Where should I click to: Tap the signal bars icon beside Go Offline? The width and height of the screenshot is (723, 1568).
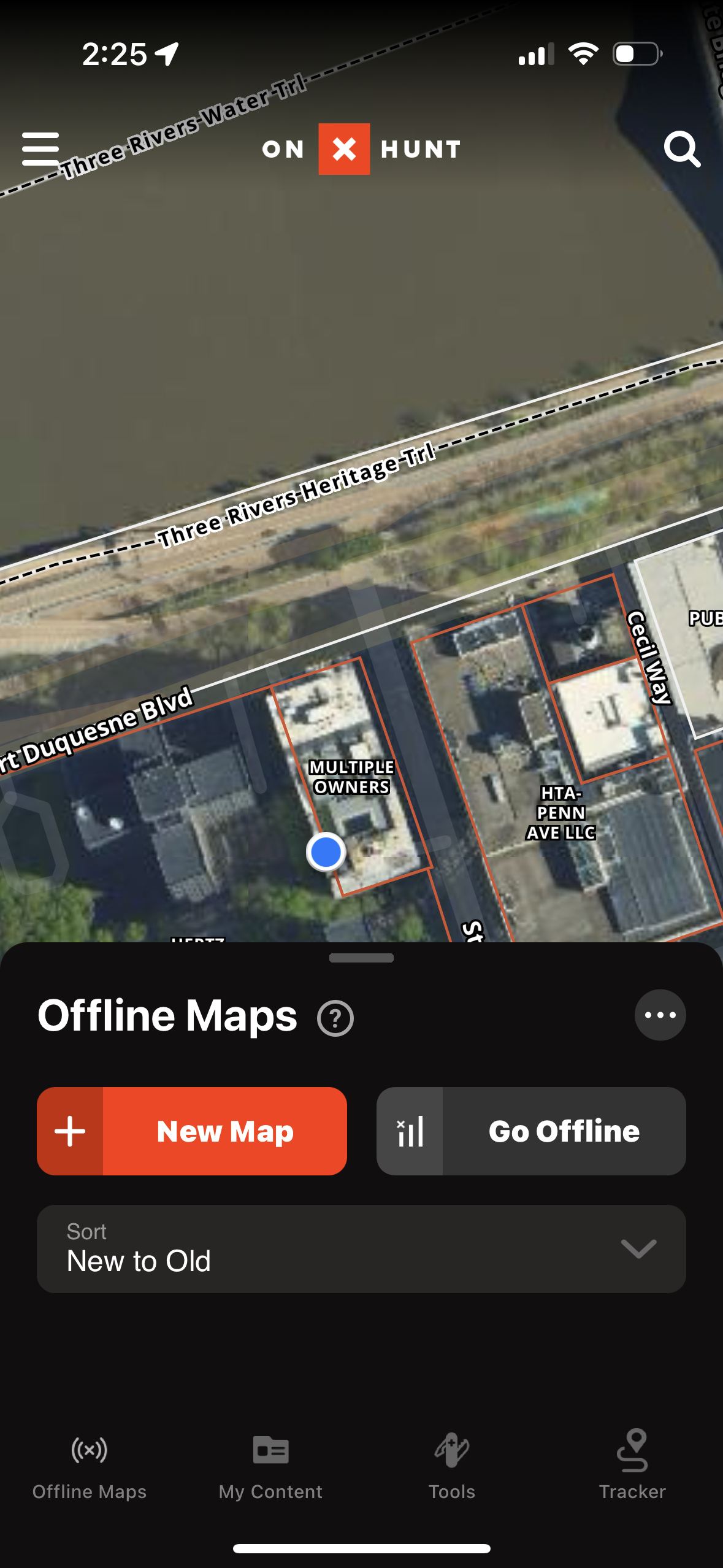click(x=410, y=1131)
